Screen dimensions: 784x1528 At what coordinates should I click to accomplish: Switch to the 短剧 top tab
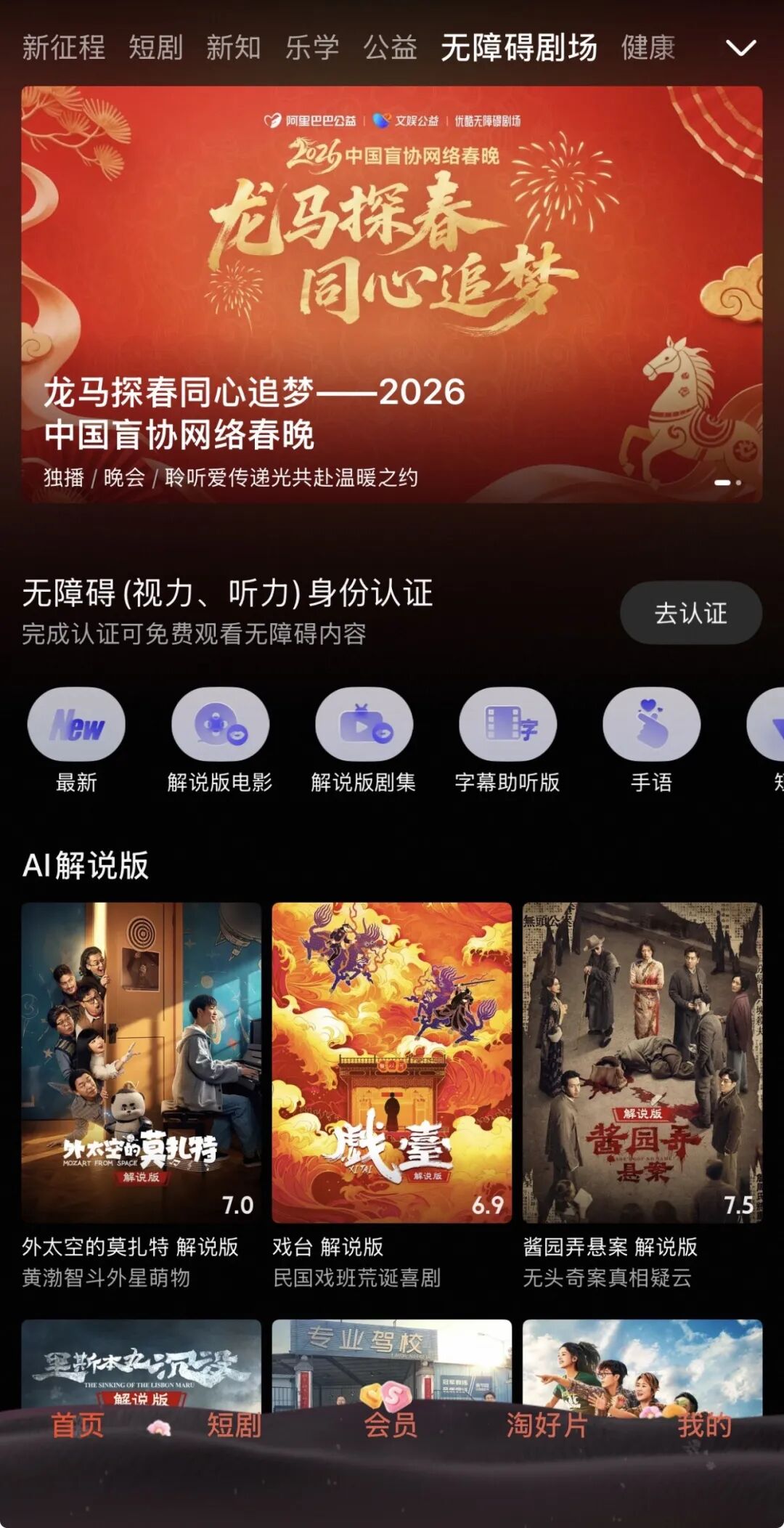155,48
